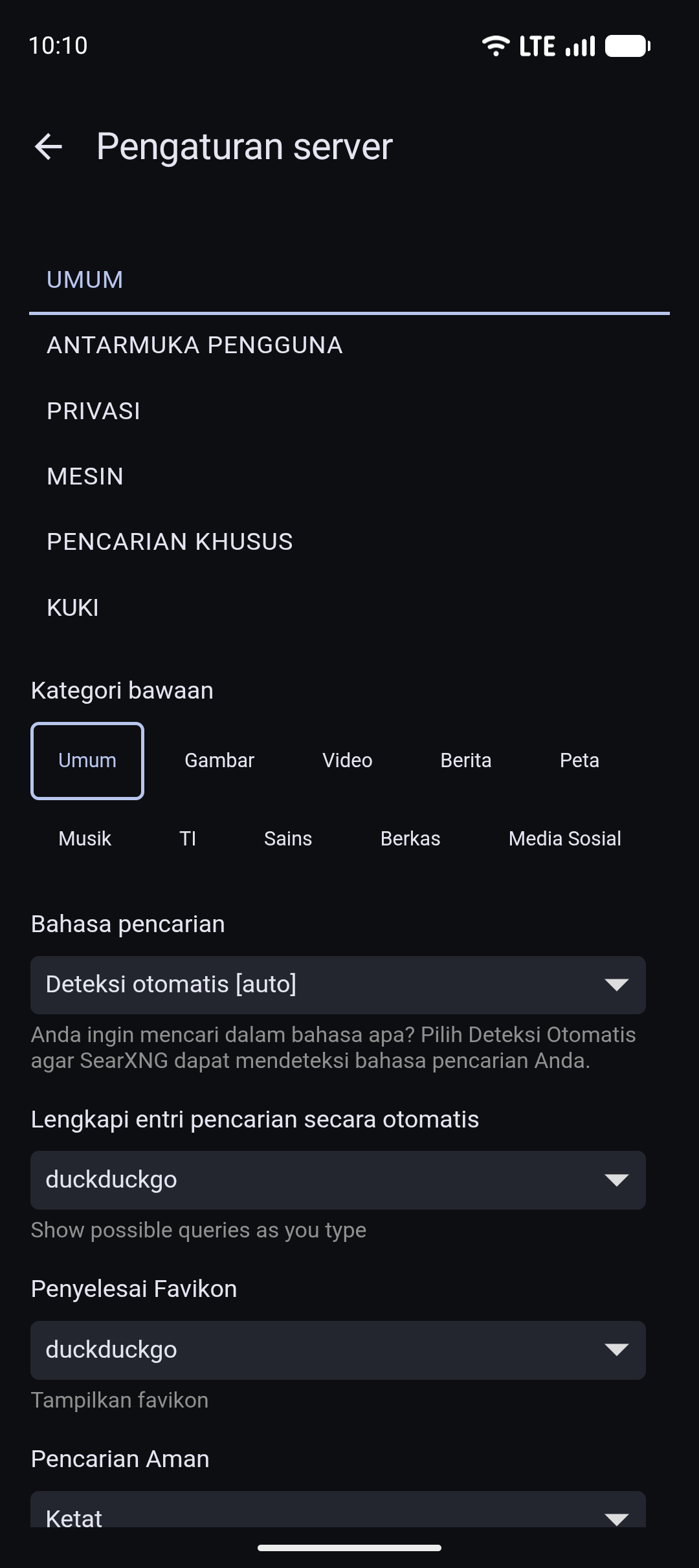The height and width of the screenshot is (1568, 699).
Task: Choose the Berkas category
Action: (x=410, y=839)
